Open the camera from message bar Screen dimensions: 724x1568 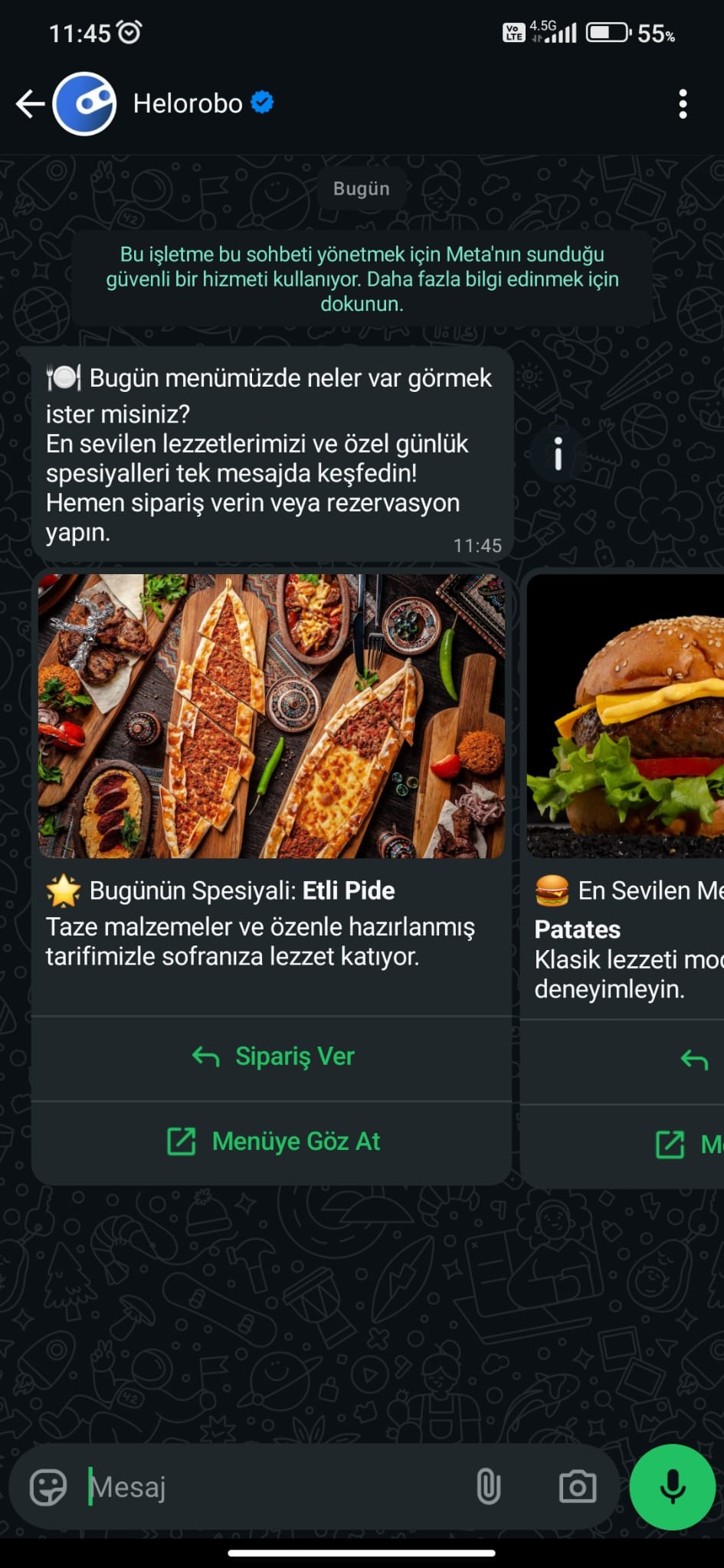click(x=578, y=1488)
